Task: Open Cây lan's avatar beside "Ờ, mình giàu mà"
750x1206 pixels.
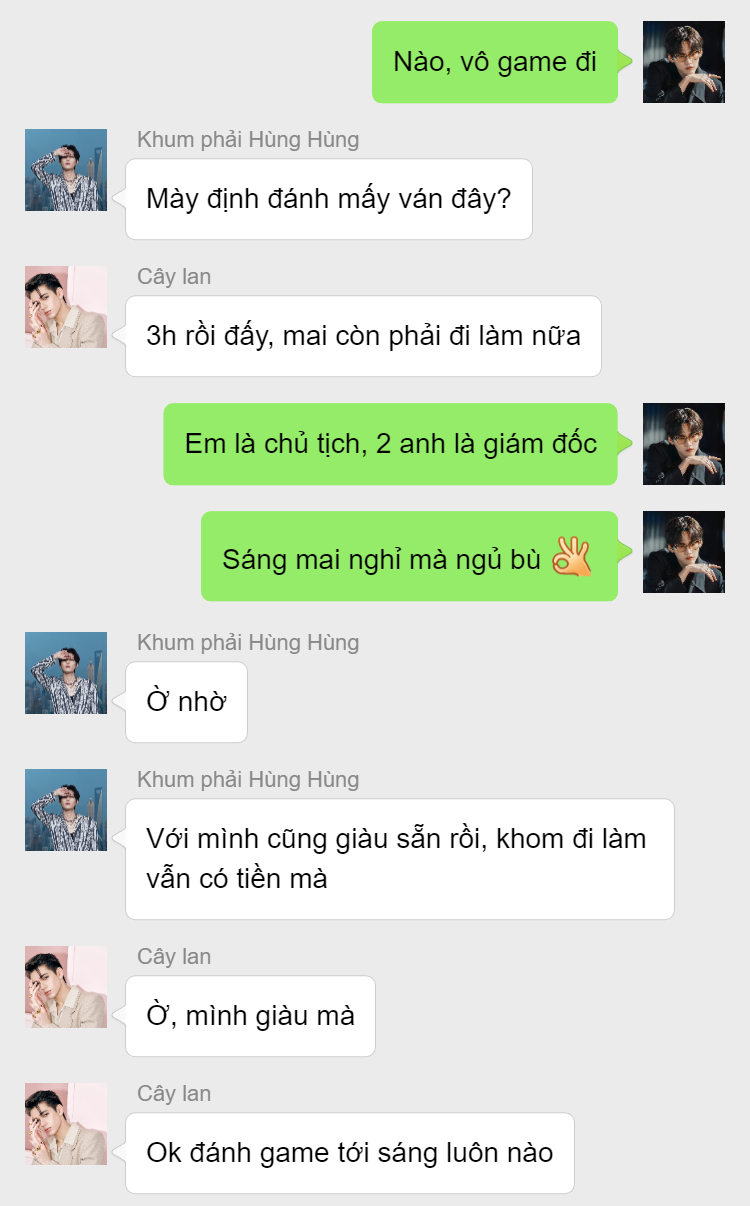Action: point(66,987)
